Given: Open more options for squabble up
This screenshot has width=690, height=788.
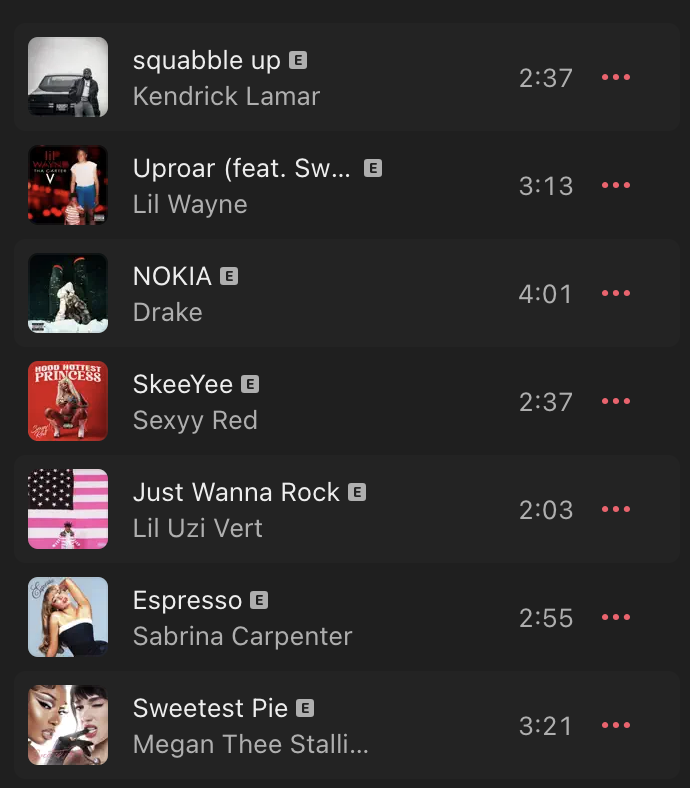Looking at the screenshot, I should tap(615, 77).
